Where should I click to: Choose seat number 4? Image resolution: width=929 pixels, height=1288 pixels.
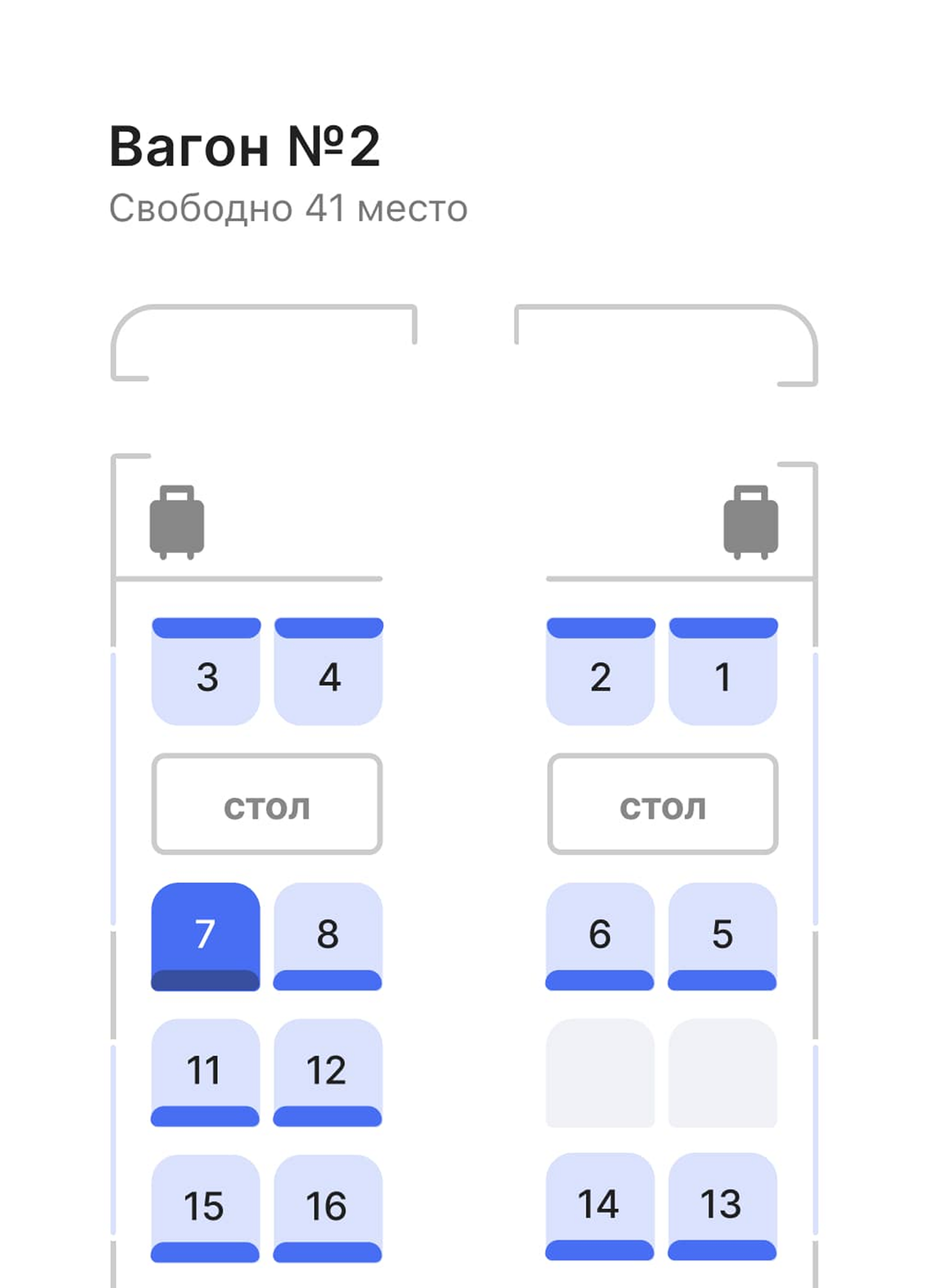click(329, 672)
